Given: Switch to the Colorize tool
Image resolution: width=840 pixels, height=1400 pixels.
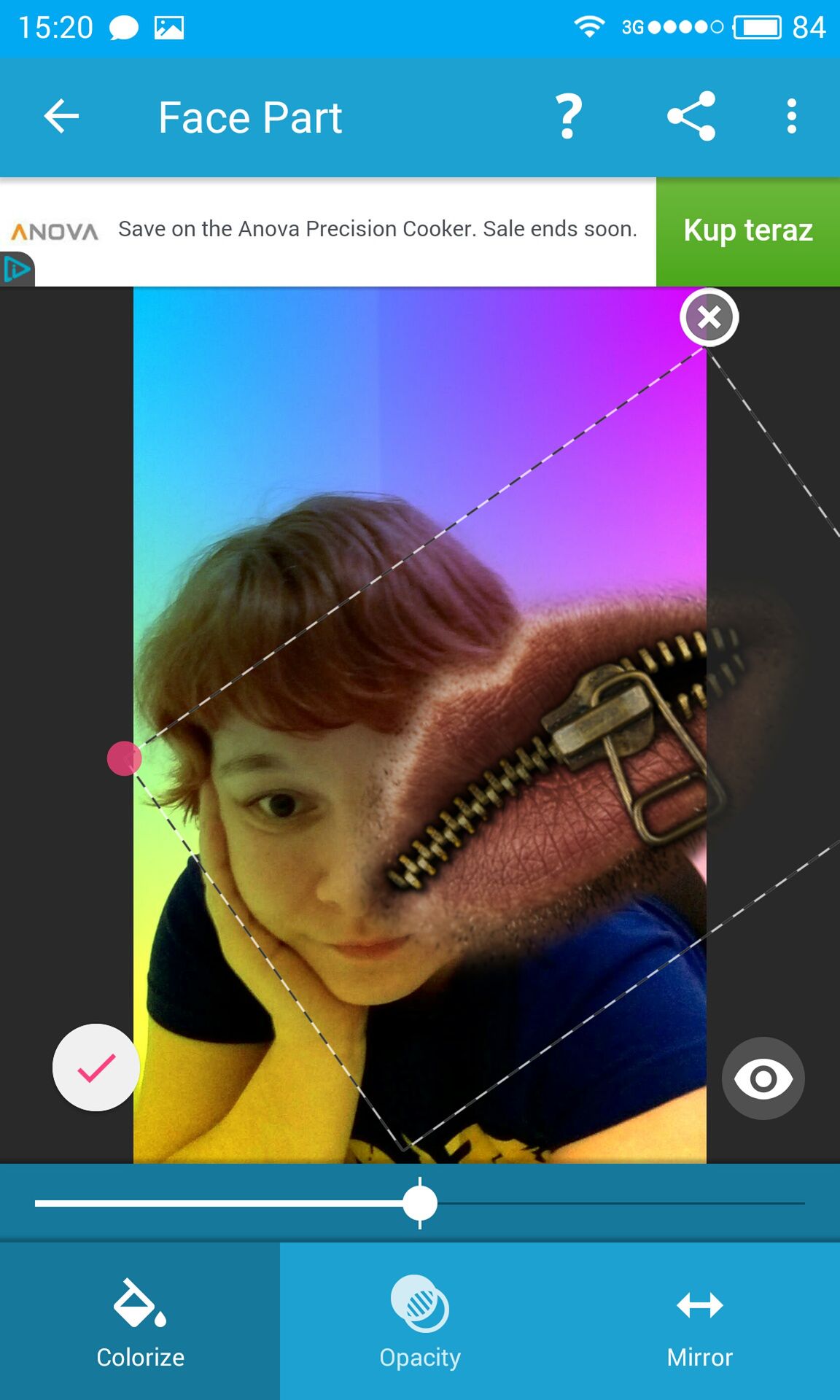Looking at the screenshot, I should pos(140,1321).
